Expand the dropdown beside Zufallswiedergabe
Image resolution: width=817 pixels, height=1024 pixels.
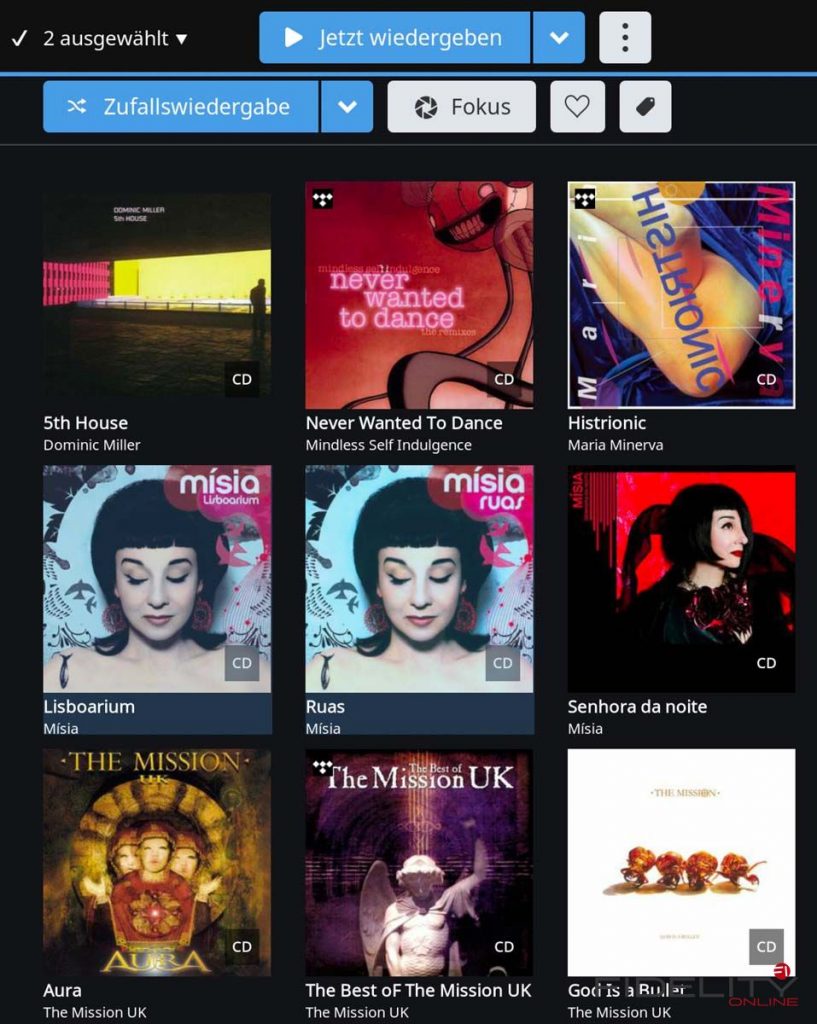click(347, 107)
